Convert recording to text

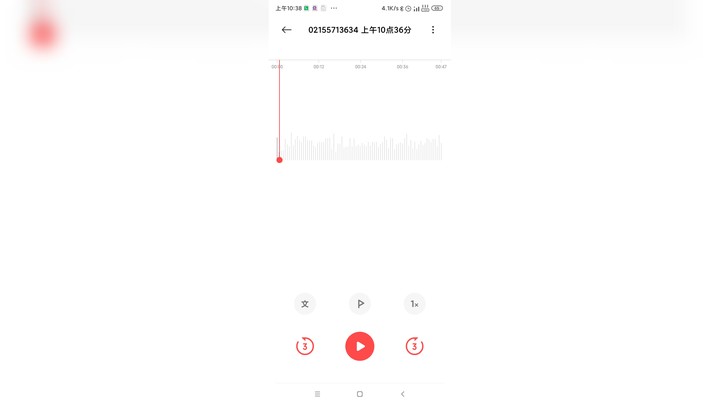click(x=305, y=304)
